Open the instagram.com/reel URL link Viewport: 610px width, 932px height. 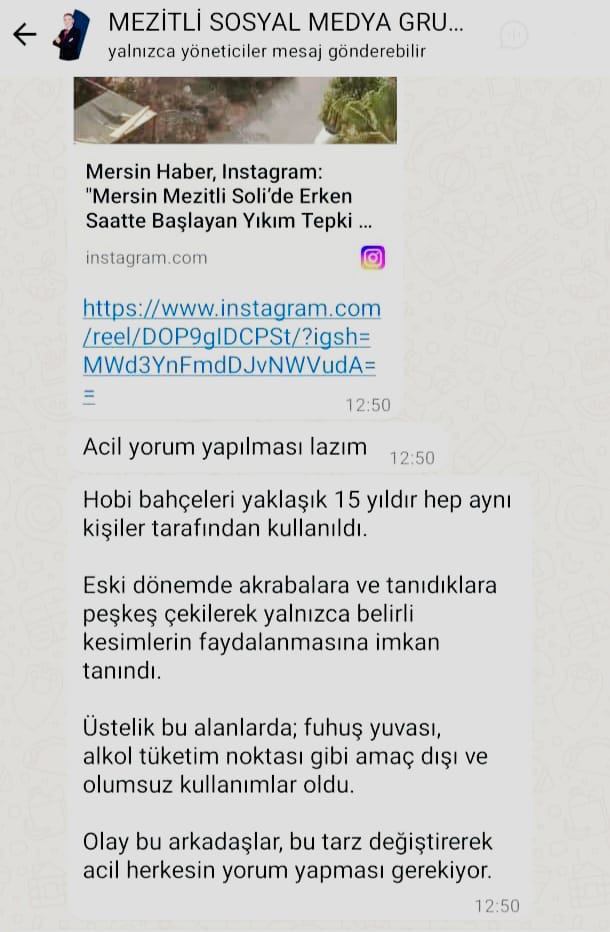click(231, 336)
